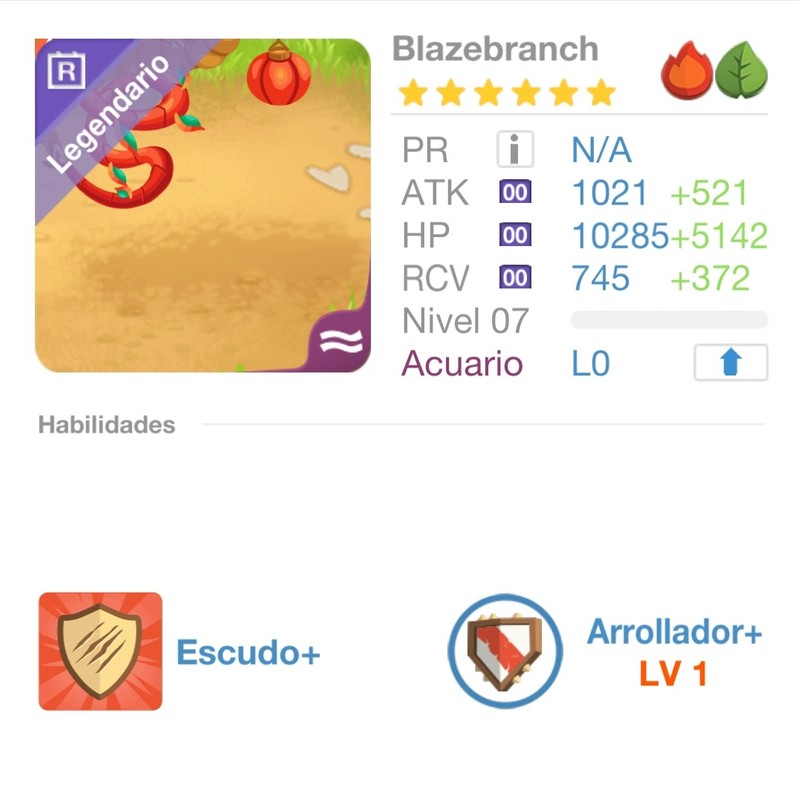Image resolution: width=799 pixels, height=800 pixels.
Task: View the Escudo+ ability details
Action: (x=101, y=652)
